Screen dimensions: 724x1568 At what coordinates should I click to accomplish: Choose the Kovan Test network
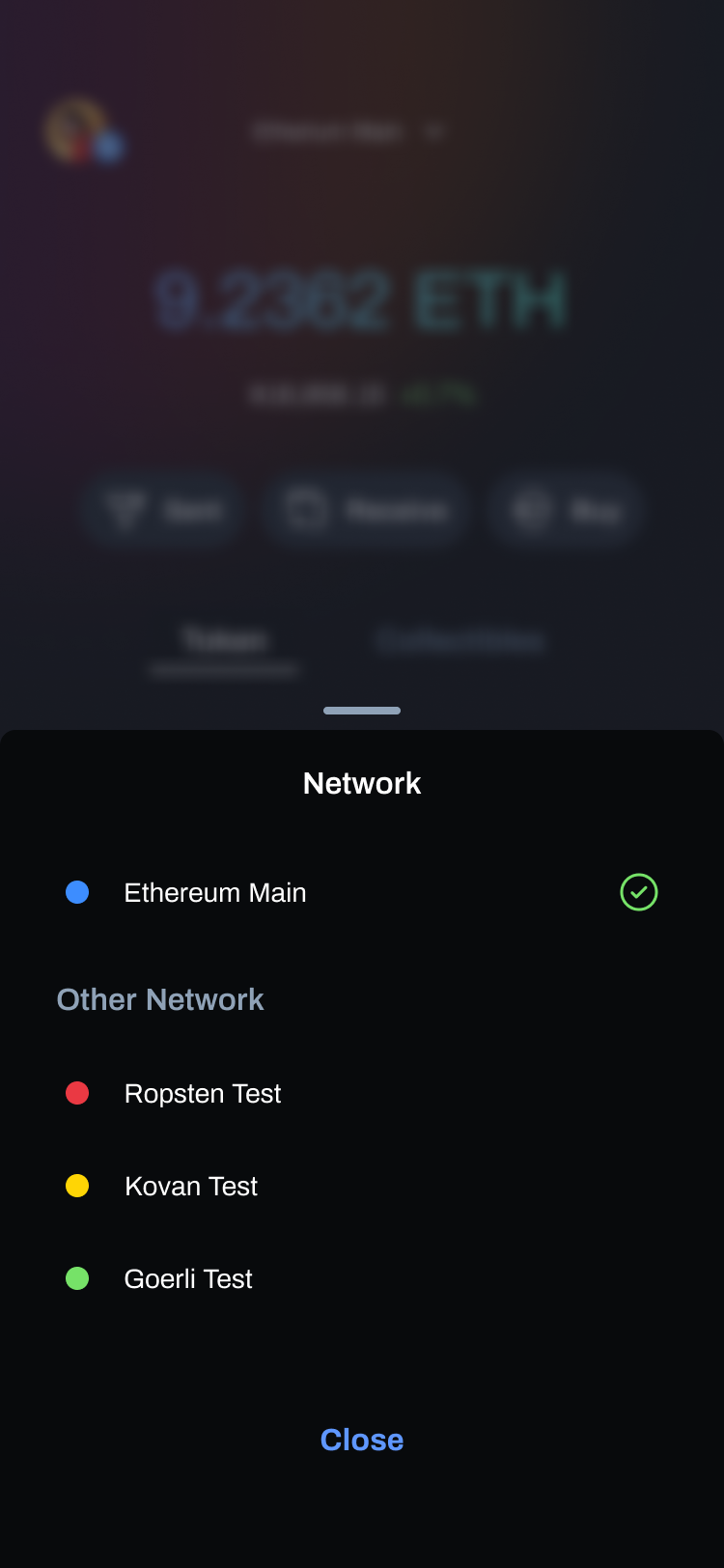click(191, 1187)
